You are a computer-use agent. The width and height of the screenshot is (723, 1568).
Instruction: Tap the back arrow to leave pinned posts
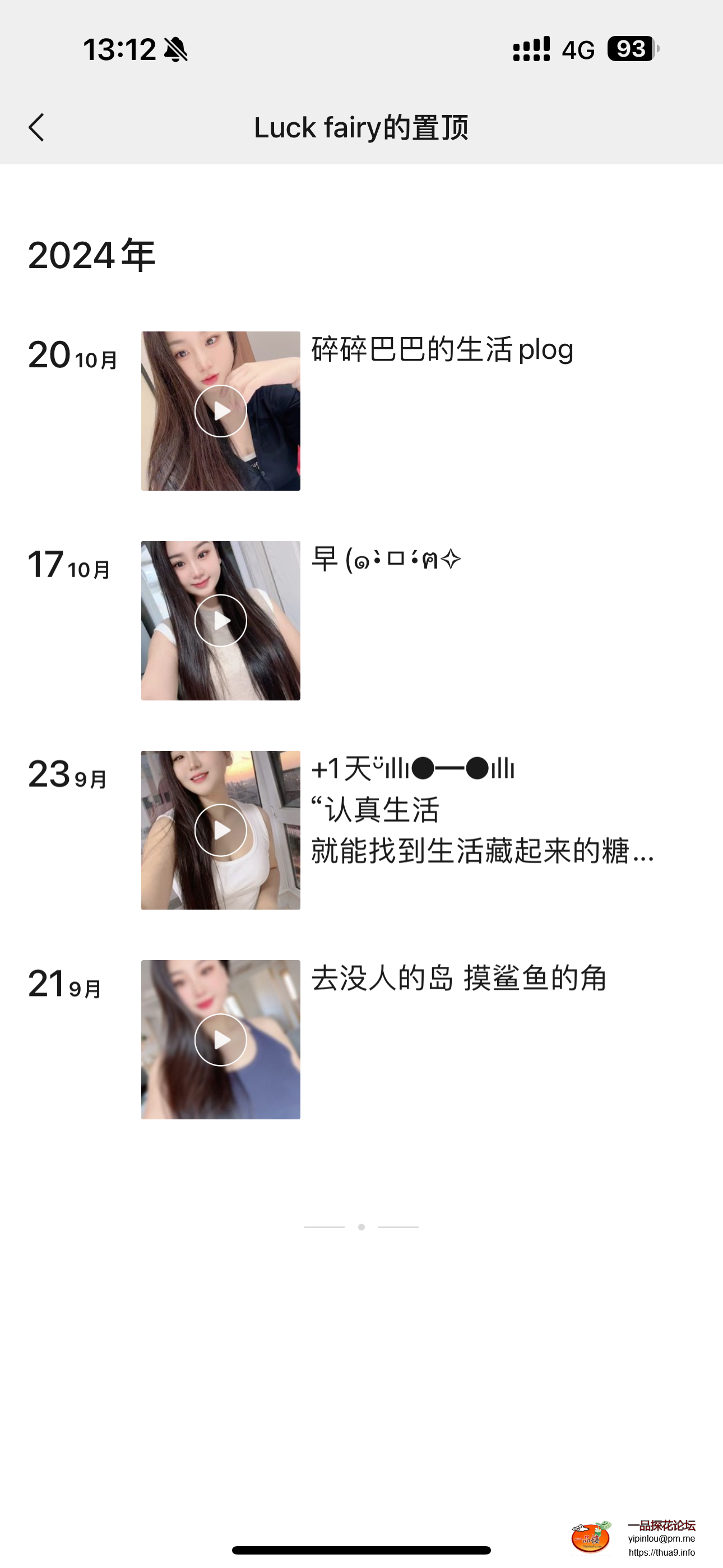click(x=36, y=128)
